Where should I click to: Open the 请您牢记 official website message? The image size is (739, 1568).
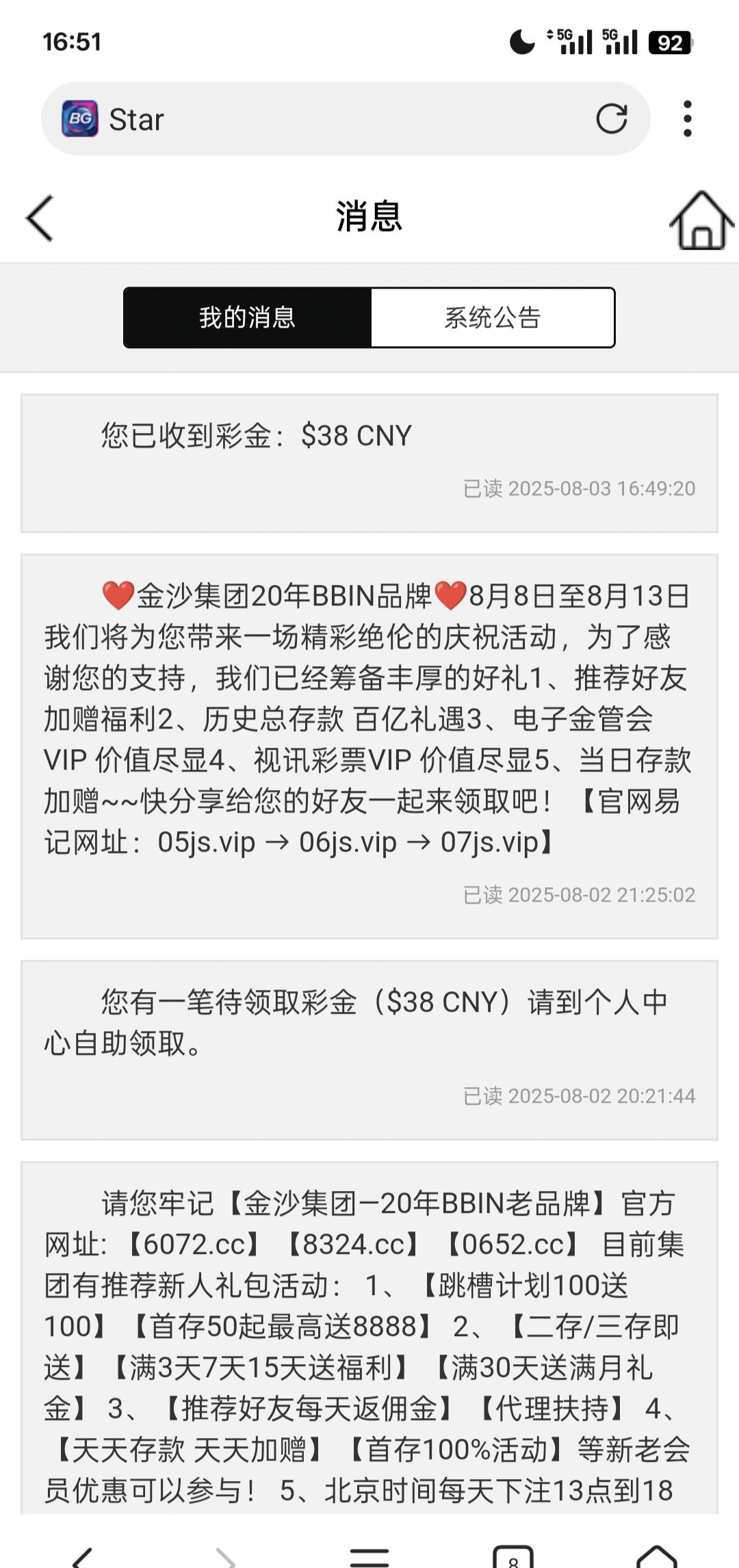[x=369, y=1341]
